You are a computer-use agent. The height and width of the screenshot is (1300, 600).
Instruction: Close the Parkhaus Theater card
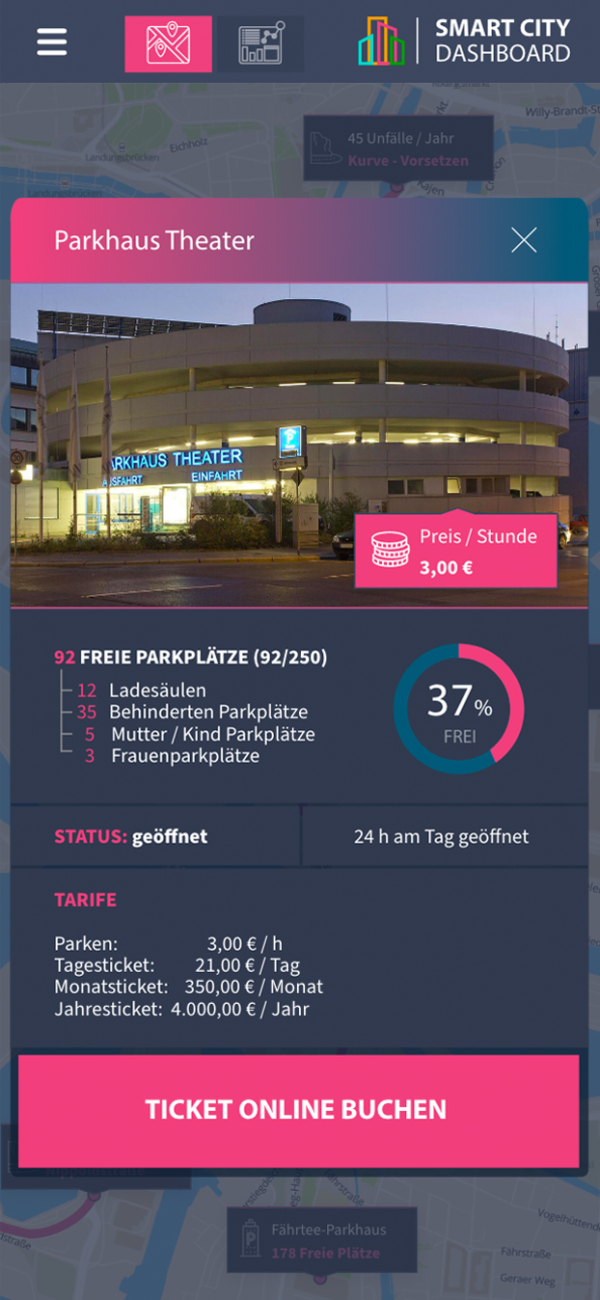click(524, 240)
